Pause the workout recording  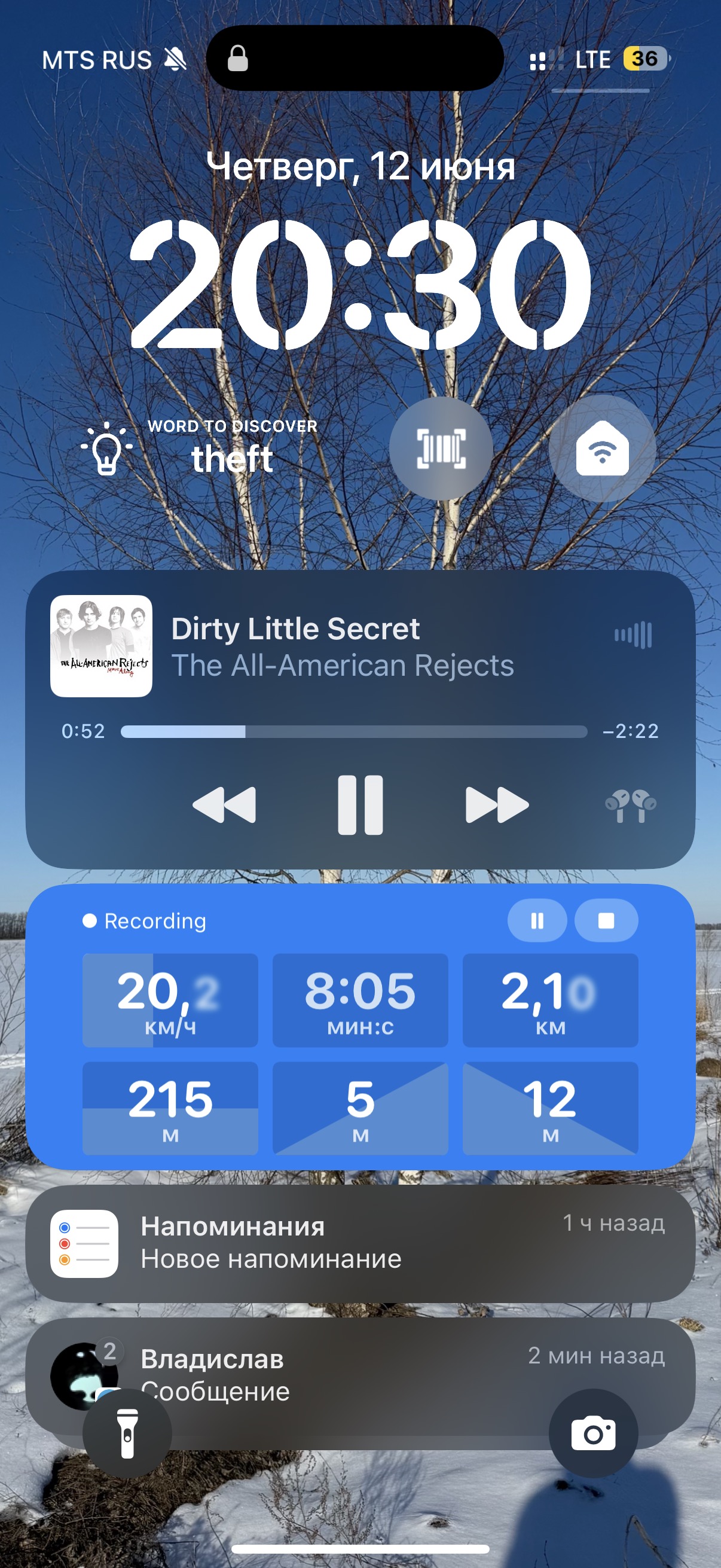pyautogui.click(x=537, y=920)
